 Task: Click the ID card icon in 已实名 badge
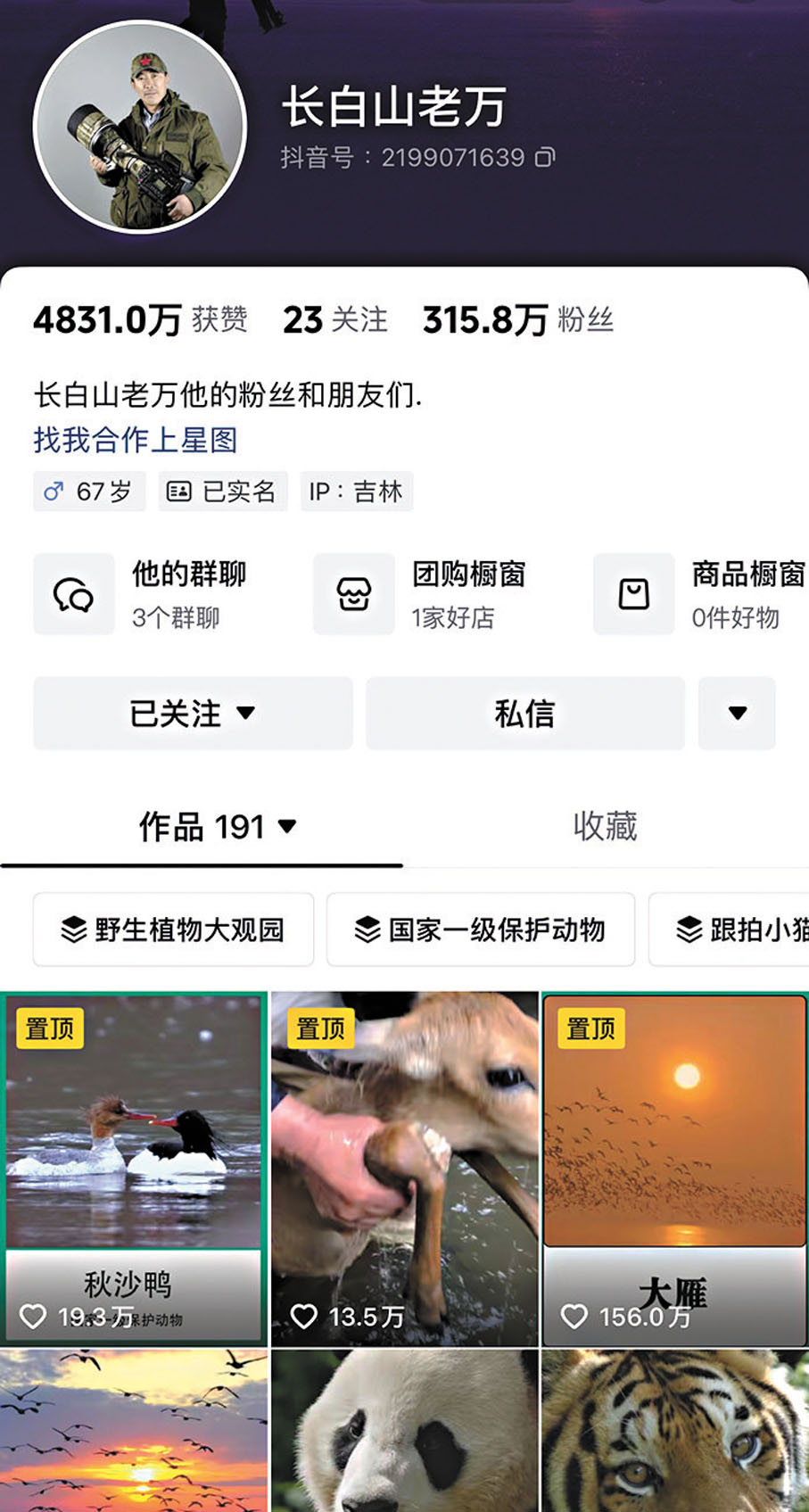[x=180, y=492]
